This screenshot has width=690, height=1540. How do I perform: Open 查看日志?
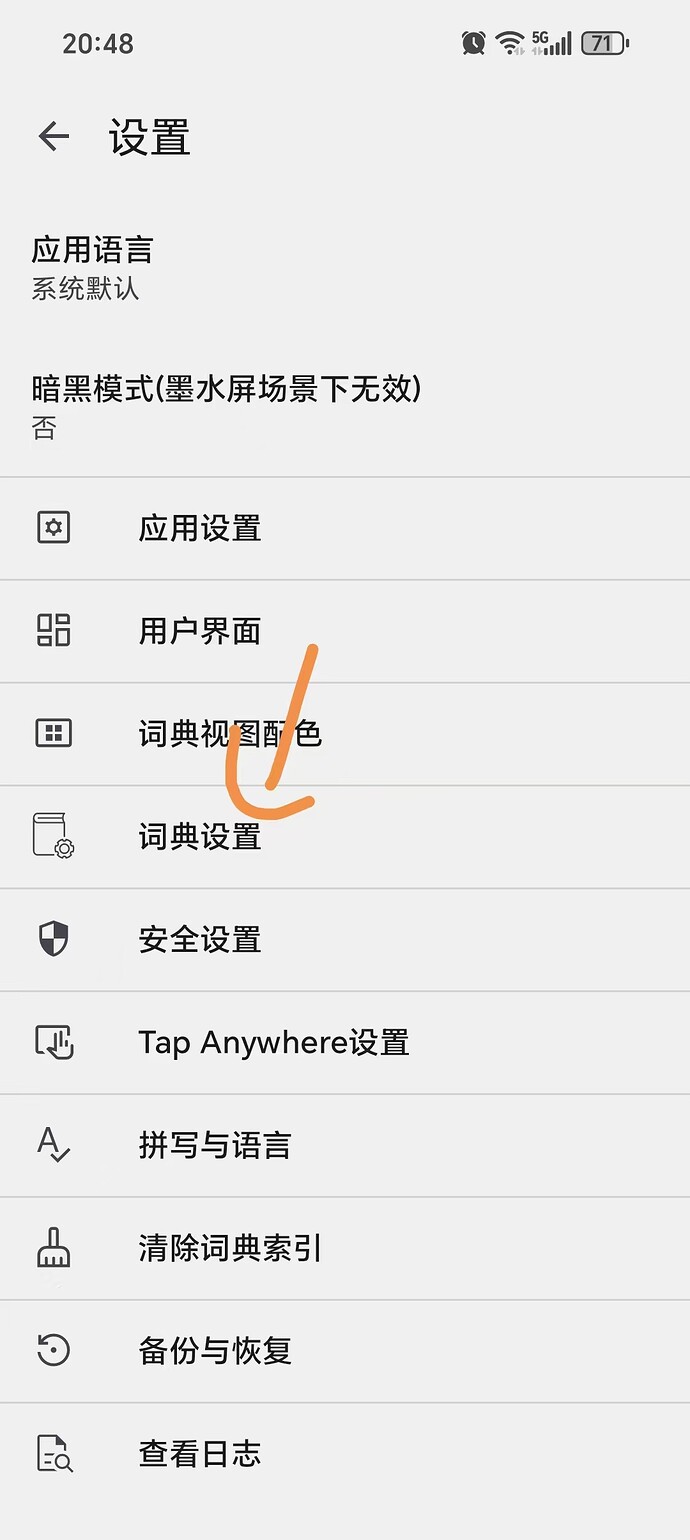click(345, 1454)
